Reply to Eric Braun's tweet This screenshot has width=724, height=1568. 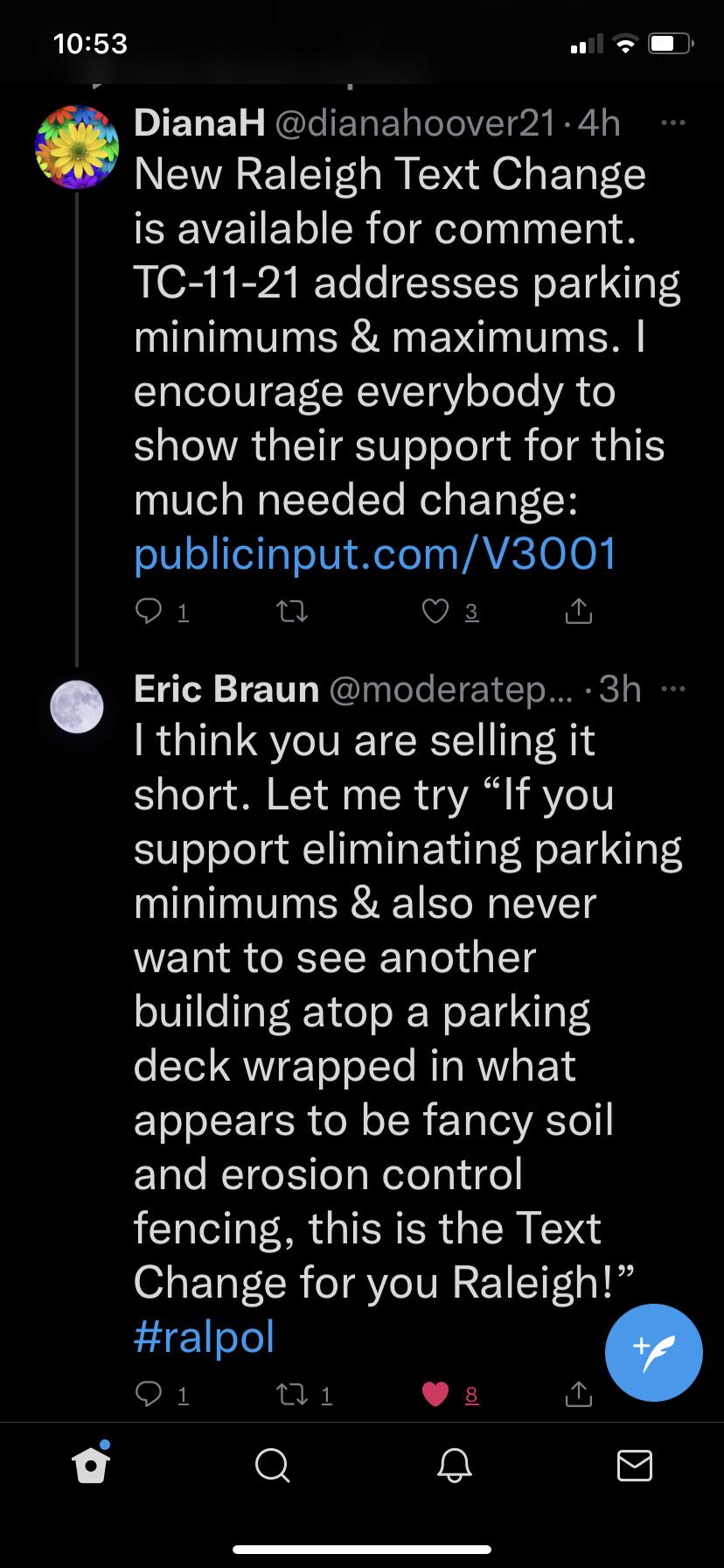point(149,1394)
